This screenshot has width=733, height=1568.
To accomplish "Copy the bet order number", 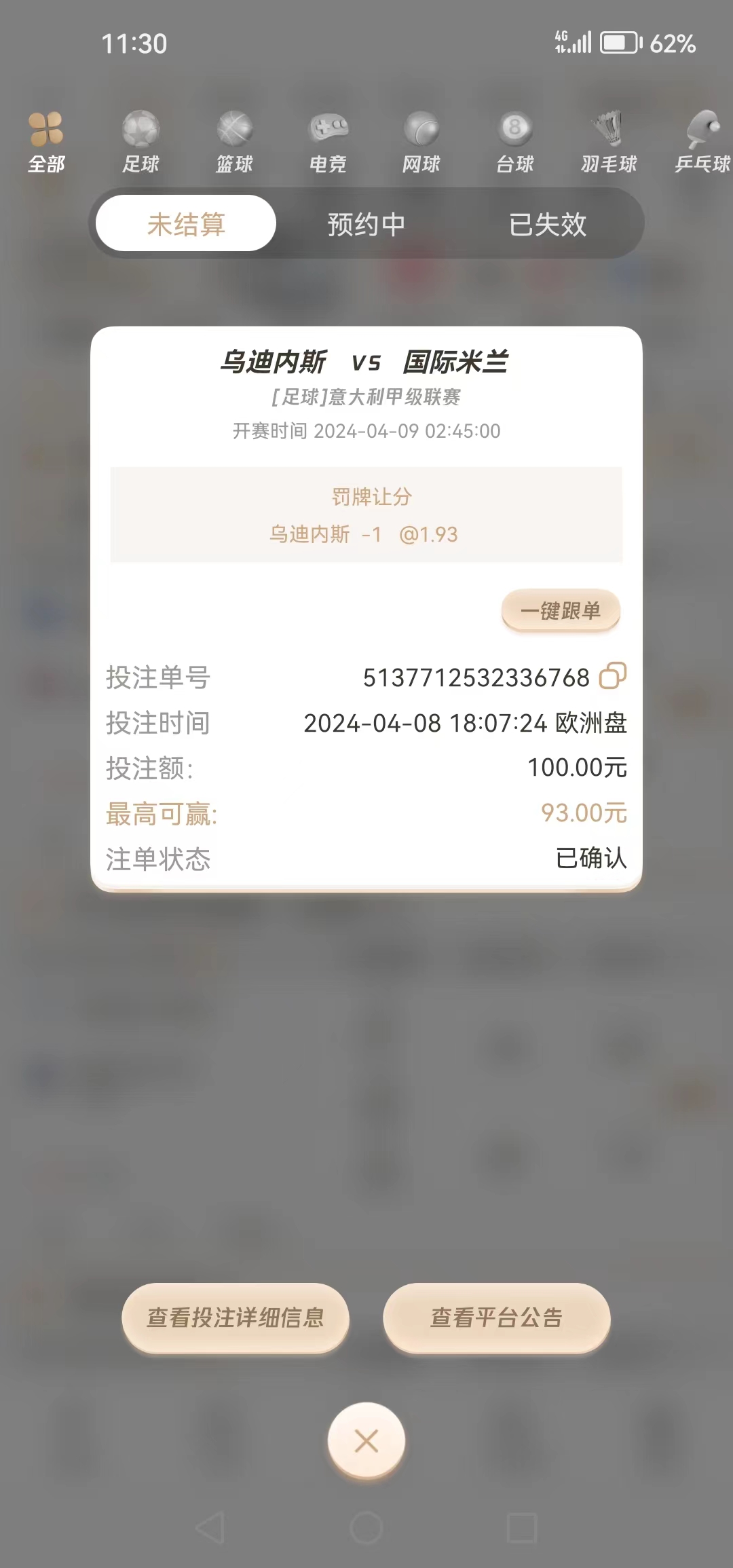I will coord(612,676).
